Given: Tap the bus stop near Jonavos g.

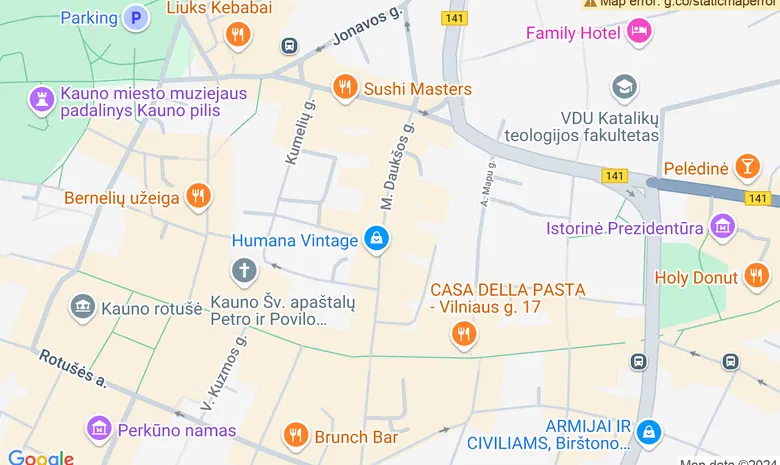Looking at the screenshot, I should pos(290,45).
